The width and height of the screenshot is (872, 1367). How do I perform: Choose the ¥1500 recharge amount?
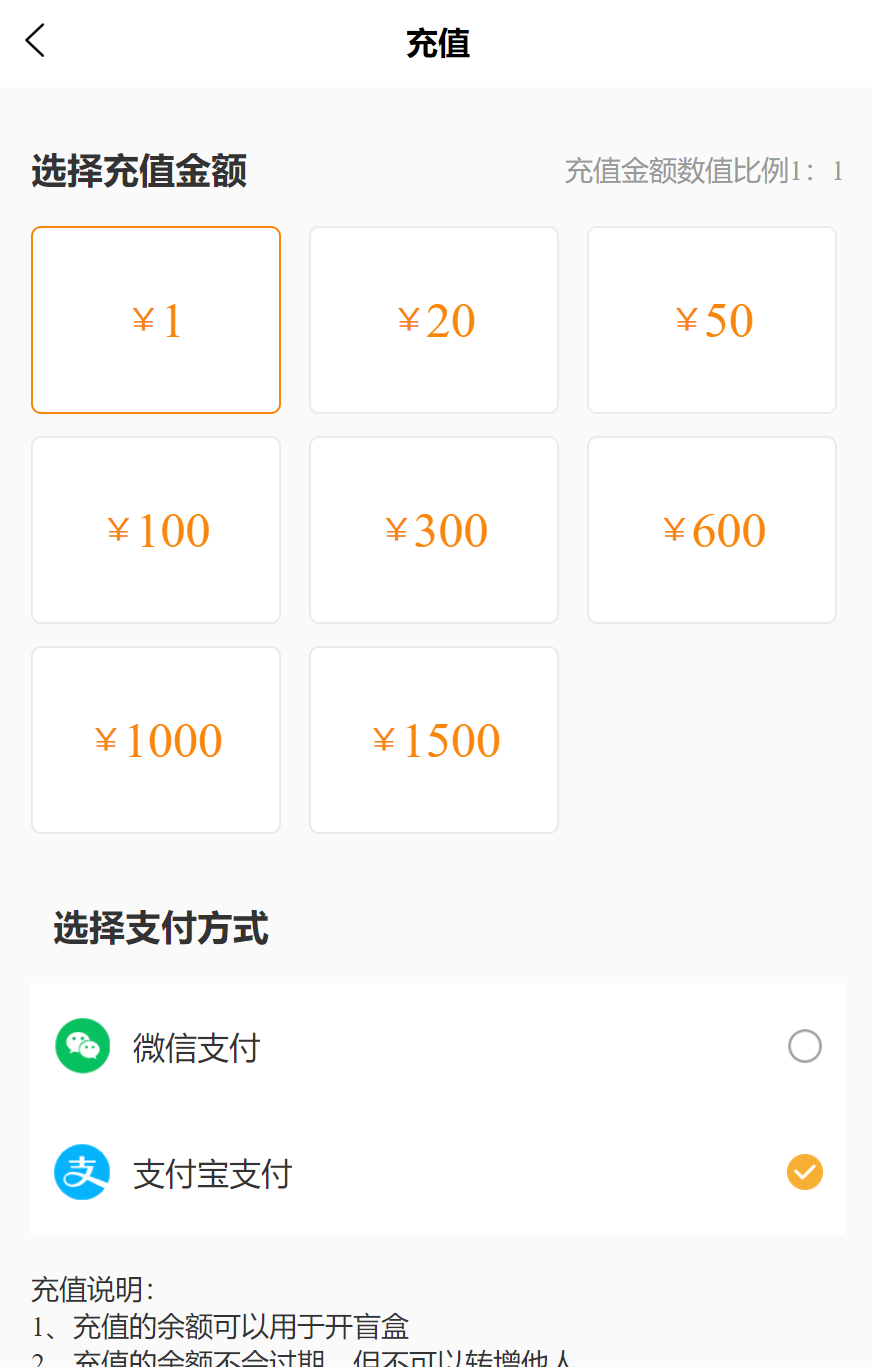(434, 740)
